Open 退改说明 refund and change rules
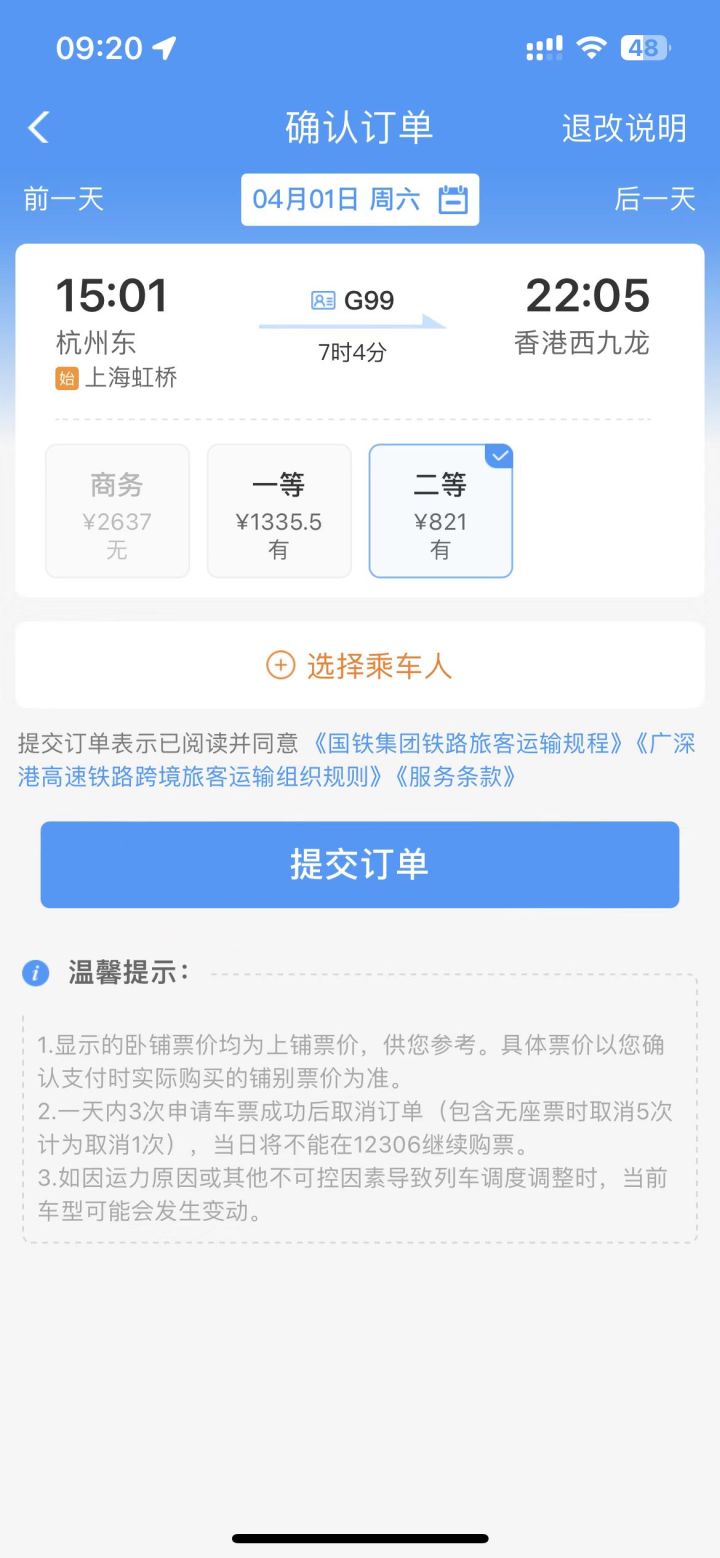The image size is (720, 1558). [x=624, y=128]
